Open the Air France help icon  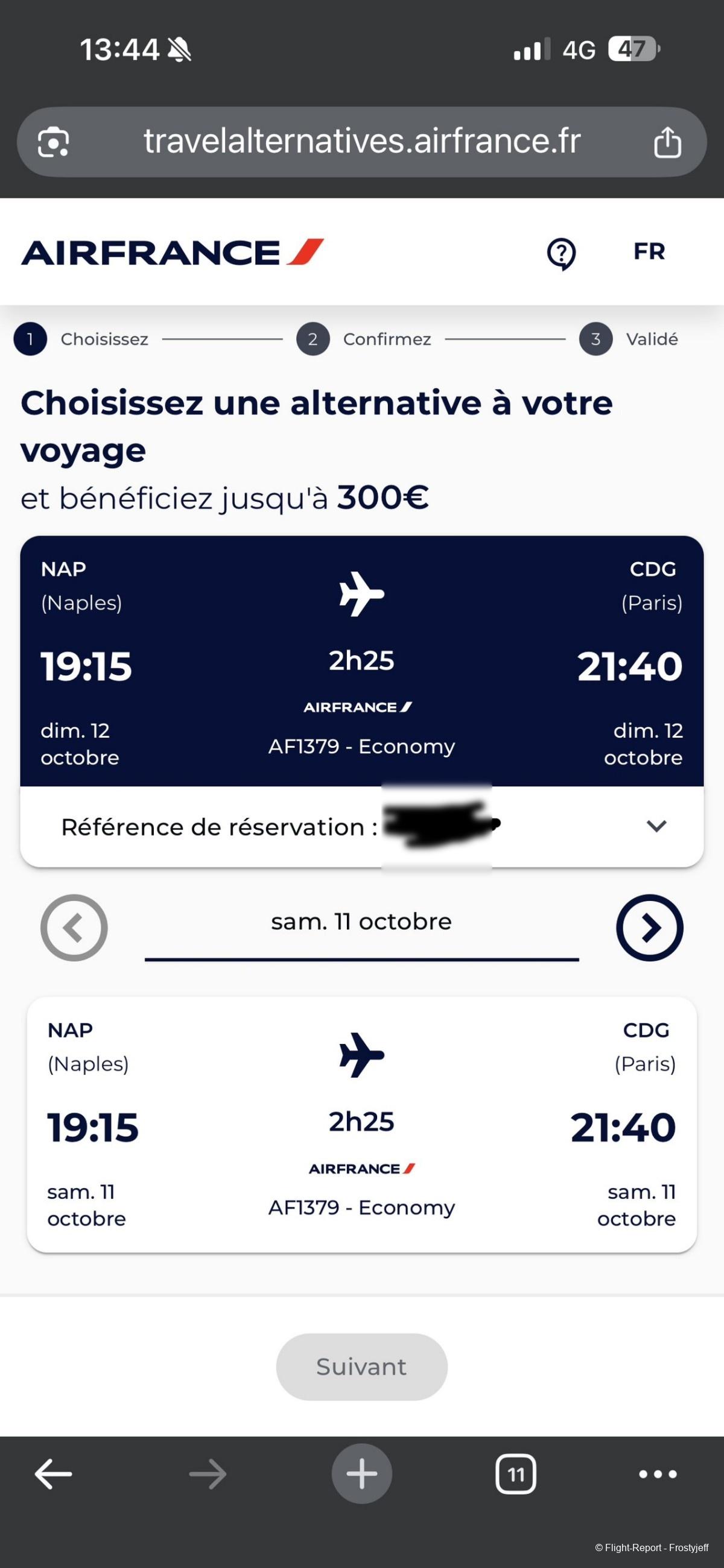(561, 253)
